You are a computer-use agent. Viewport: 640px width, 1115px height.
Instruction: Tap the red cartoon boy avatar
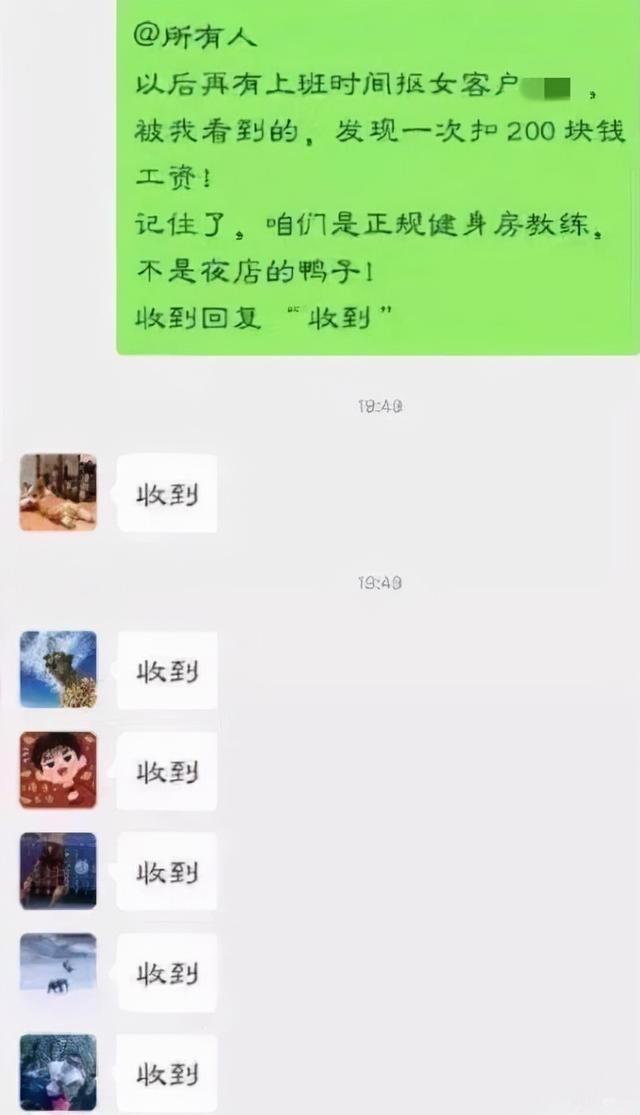point(58,770)
